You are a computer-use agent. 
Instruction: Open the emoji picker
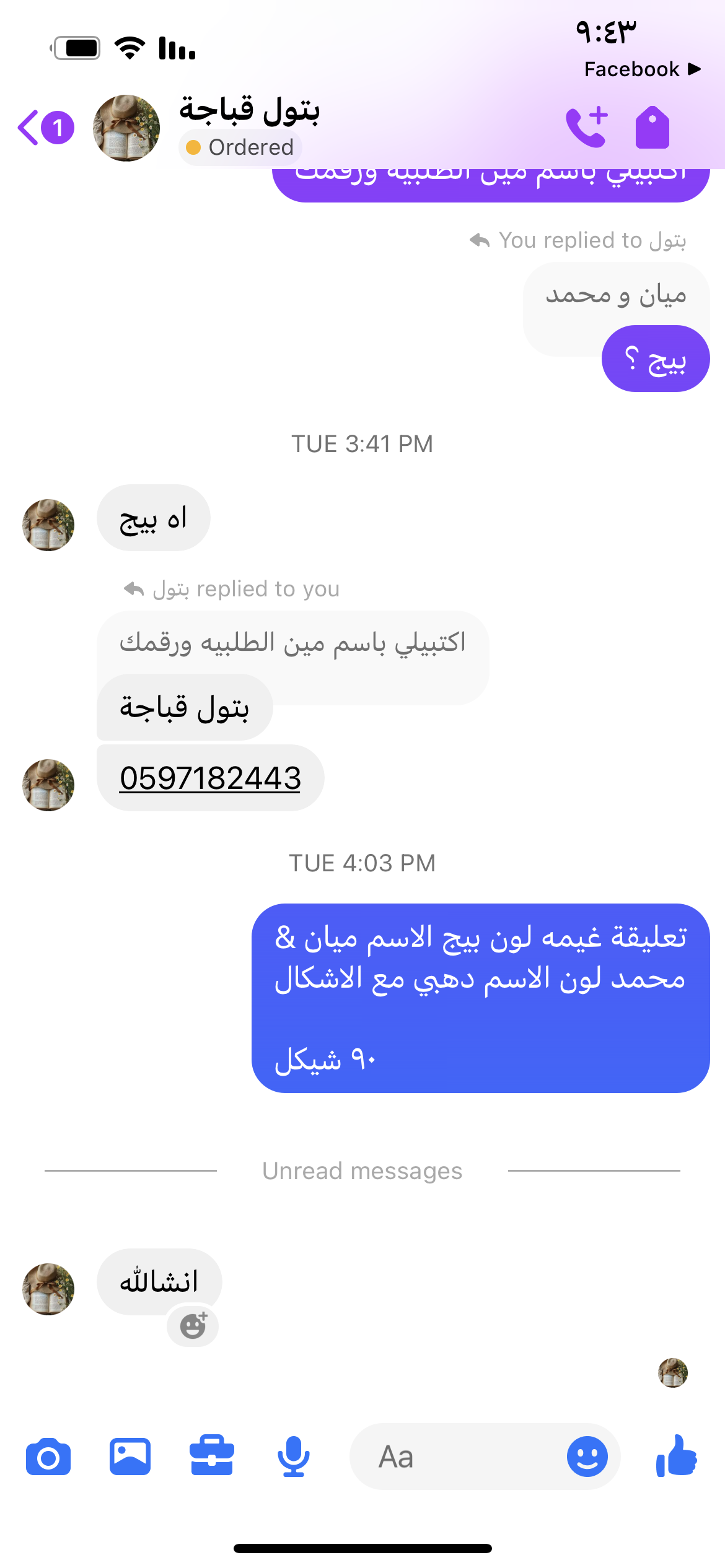point(587,1457)
